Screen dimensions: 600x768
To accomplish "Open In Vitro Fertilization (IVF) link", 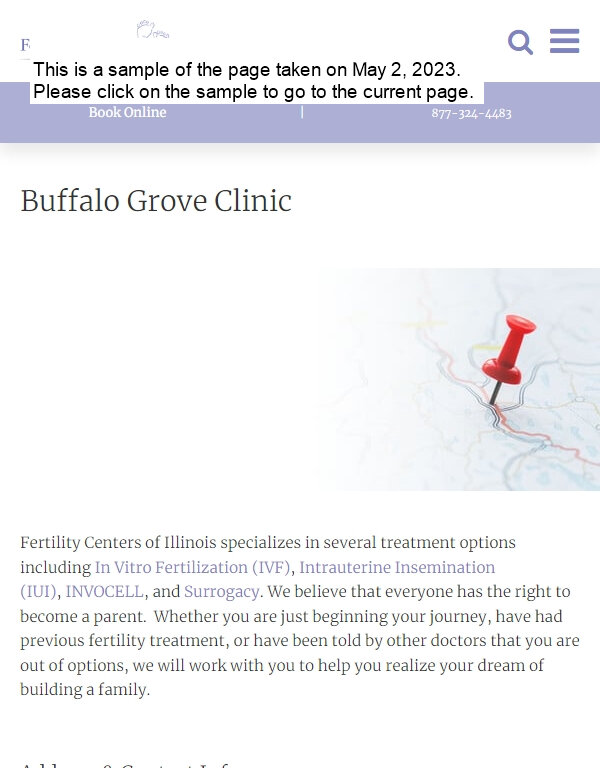I will point(192,567).
